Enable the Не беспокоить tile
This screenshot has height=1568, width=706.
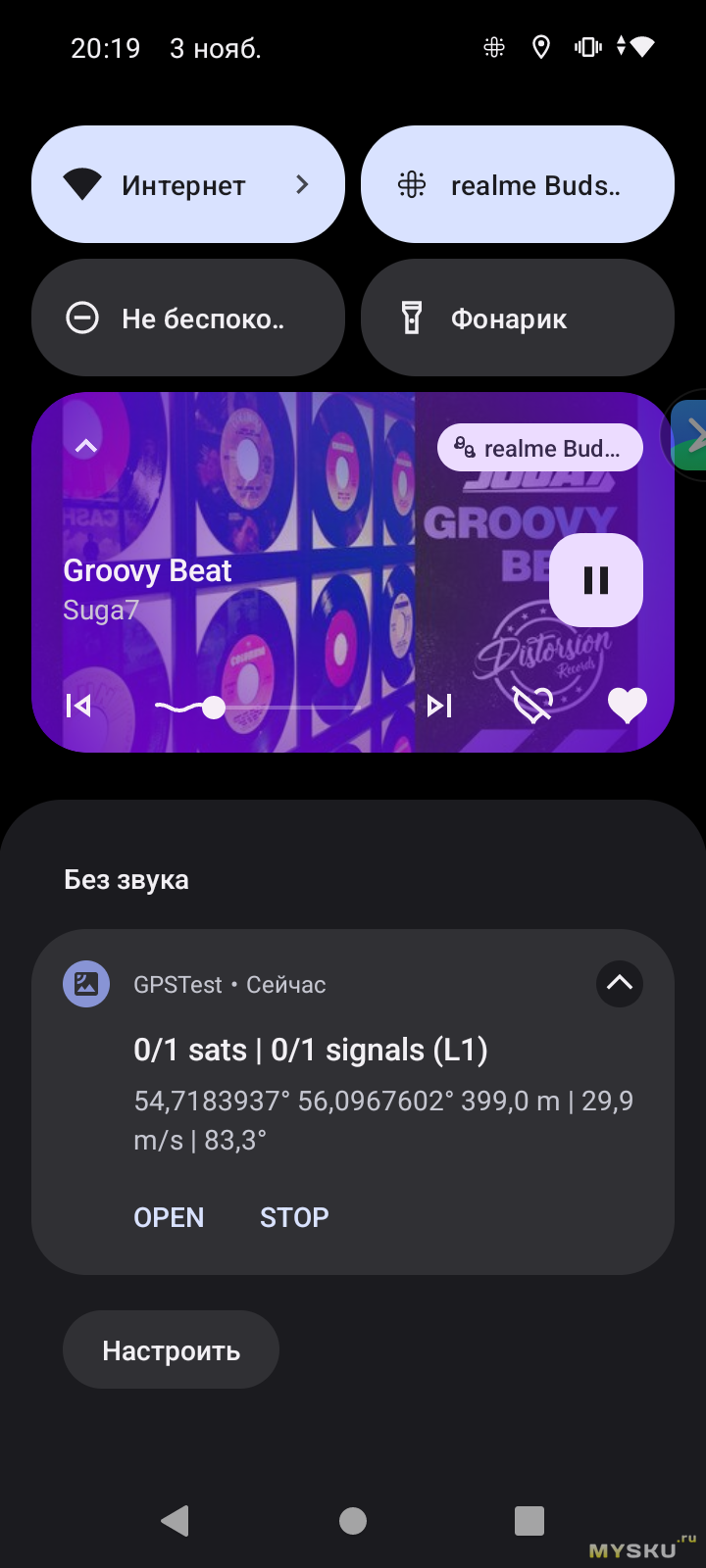(187, 318)
